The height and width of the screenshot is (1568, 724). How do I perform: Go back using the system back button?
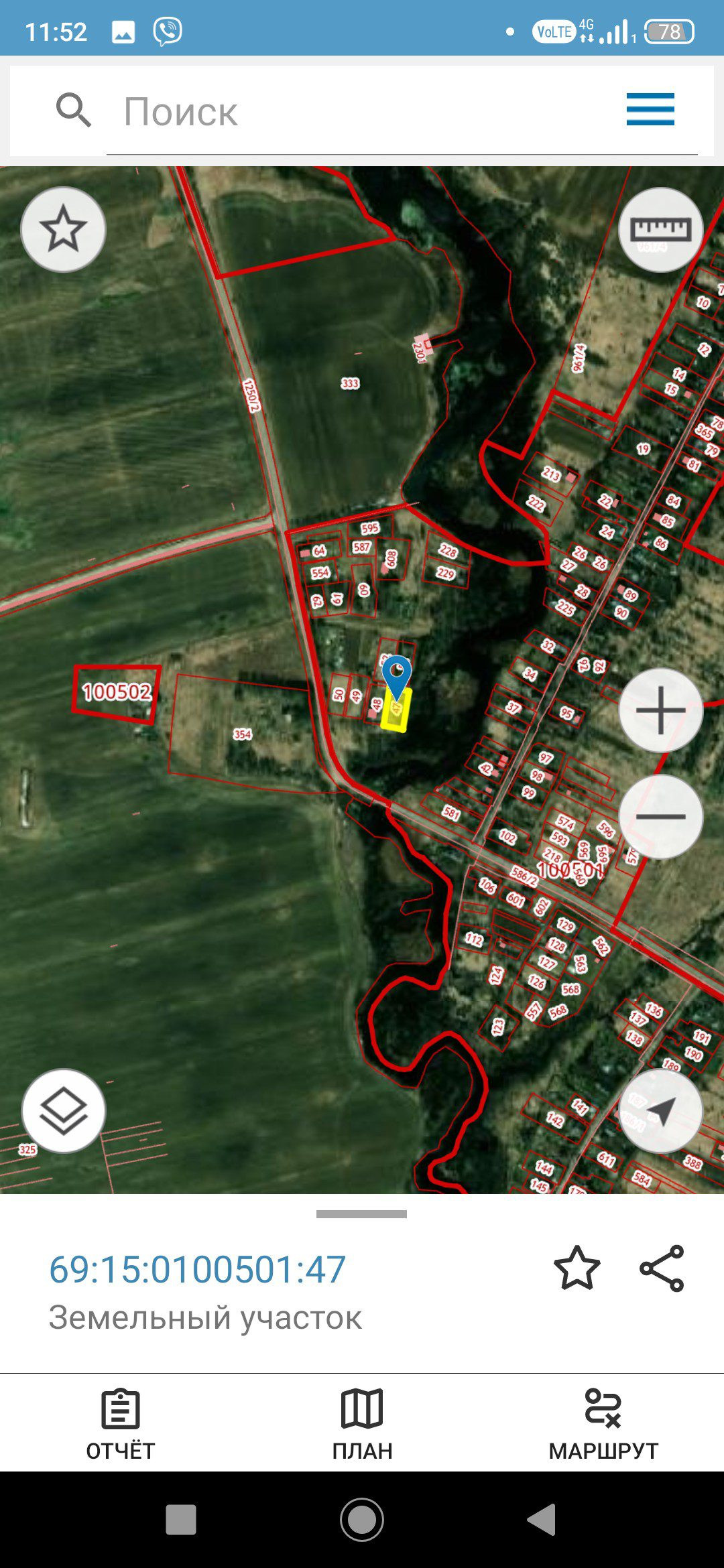(x=542, y=1520)
